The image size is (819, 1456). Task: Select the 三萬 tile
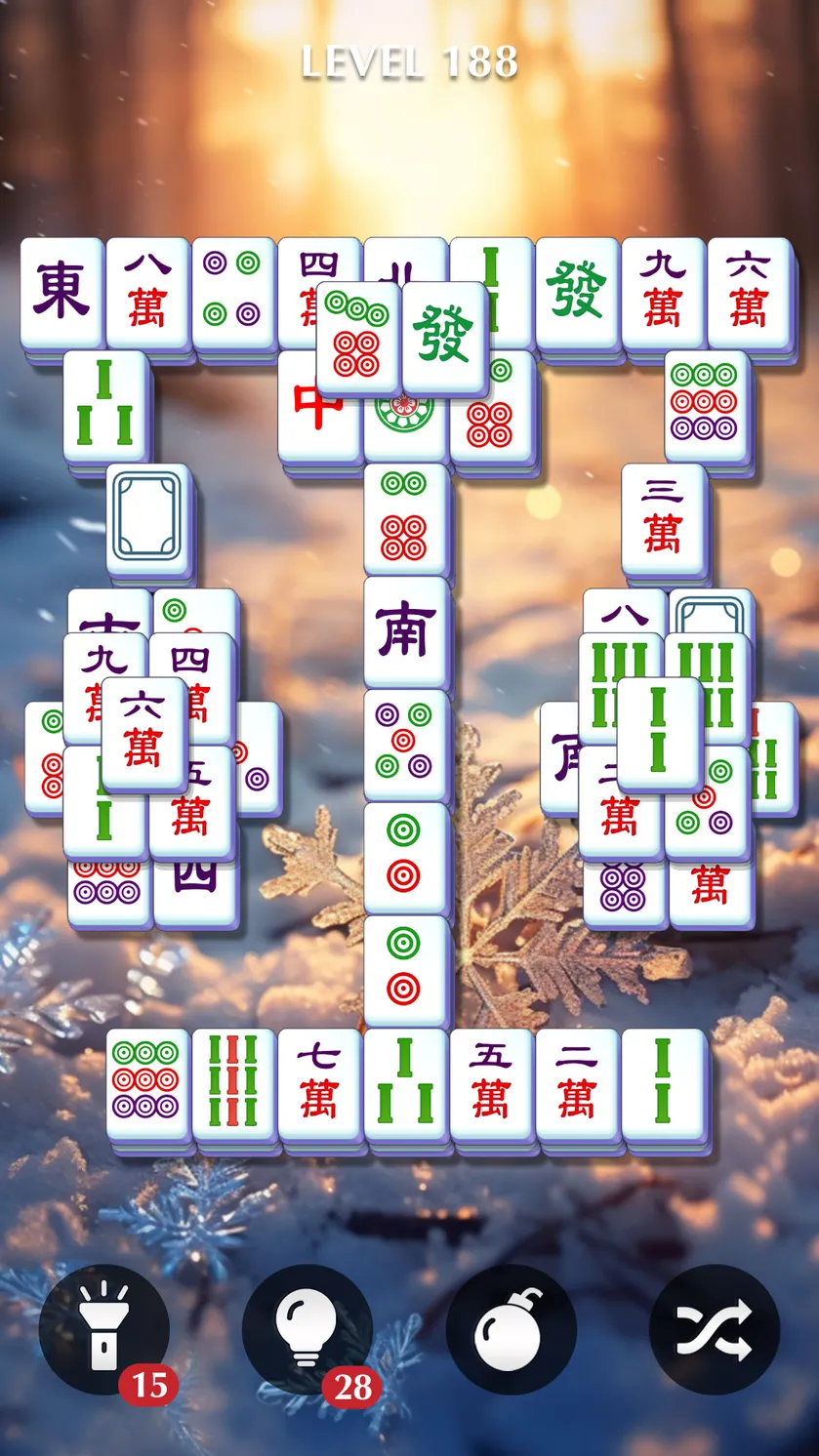point(664,519)
